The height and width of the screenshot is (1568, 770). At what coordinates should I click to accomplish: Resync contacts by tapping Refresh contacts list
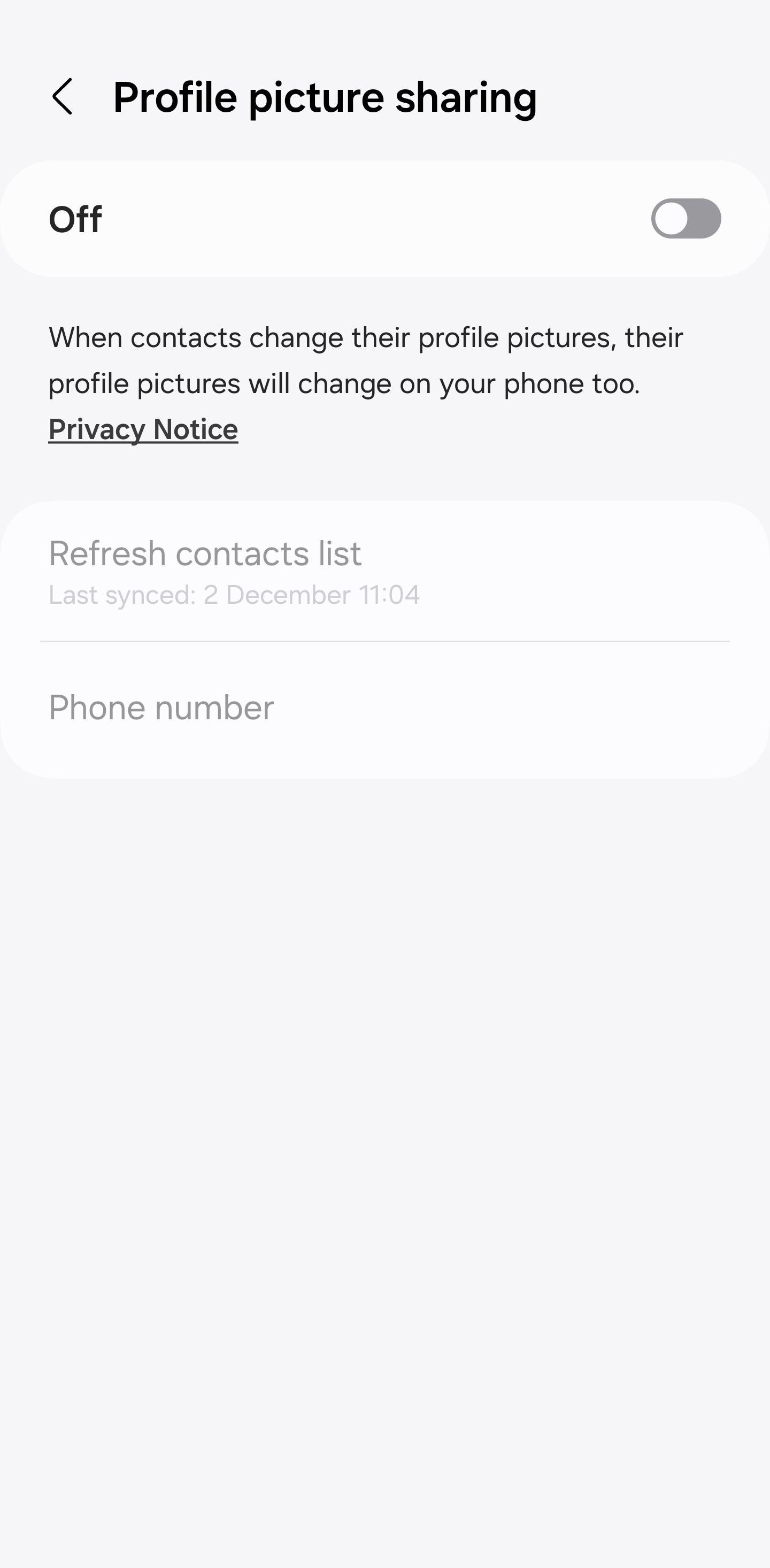click(x=204, y=552)
